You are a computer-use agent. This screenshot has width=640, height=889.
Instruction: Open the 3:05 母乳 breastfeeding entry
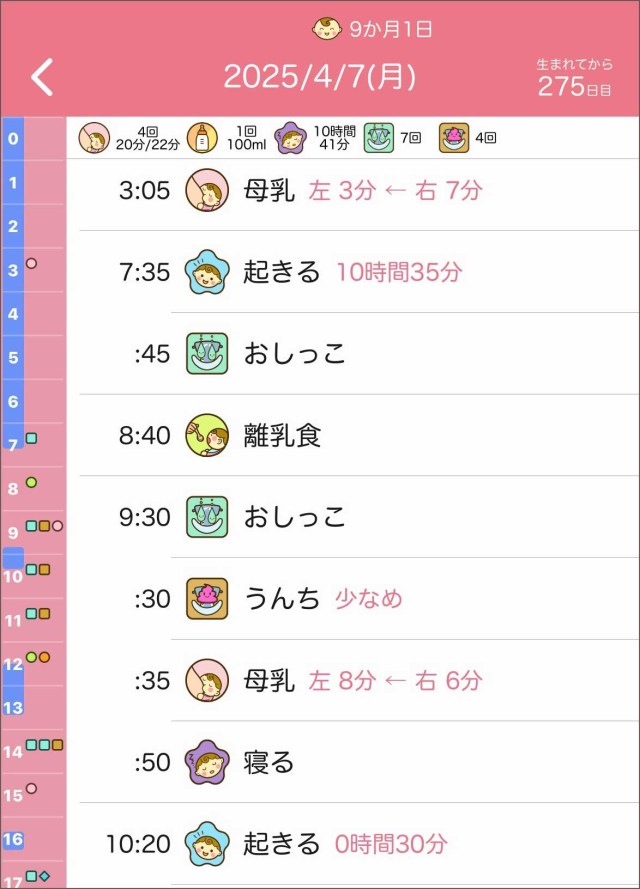[350, 190]
